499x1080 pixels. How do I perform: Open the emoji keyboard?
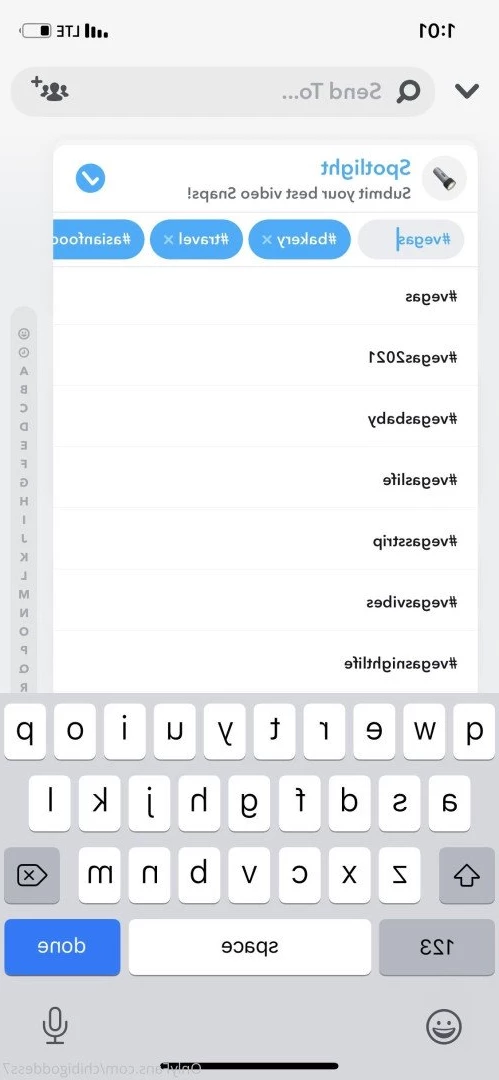click(x=444, y=1027)
